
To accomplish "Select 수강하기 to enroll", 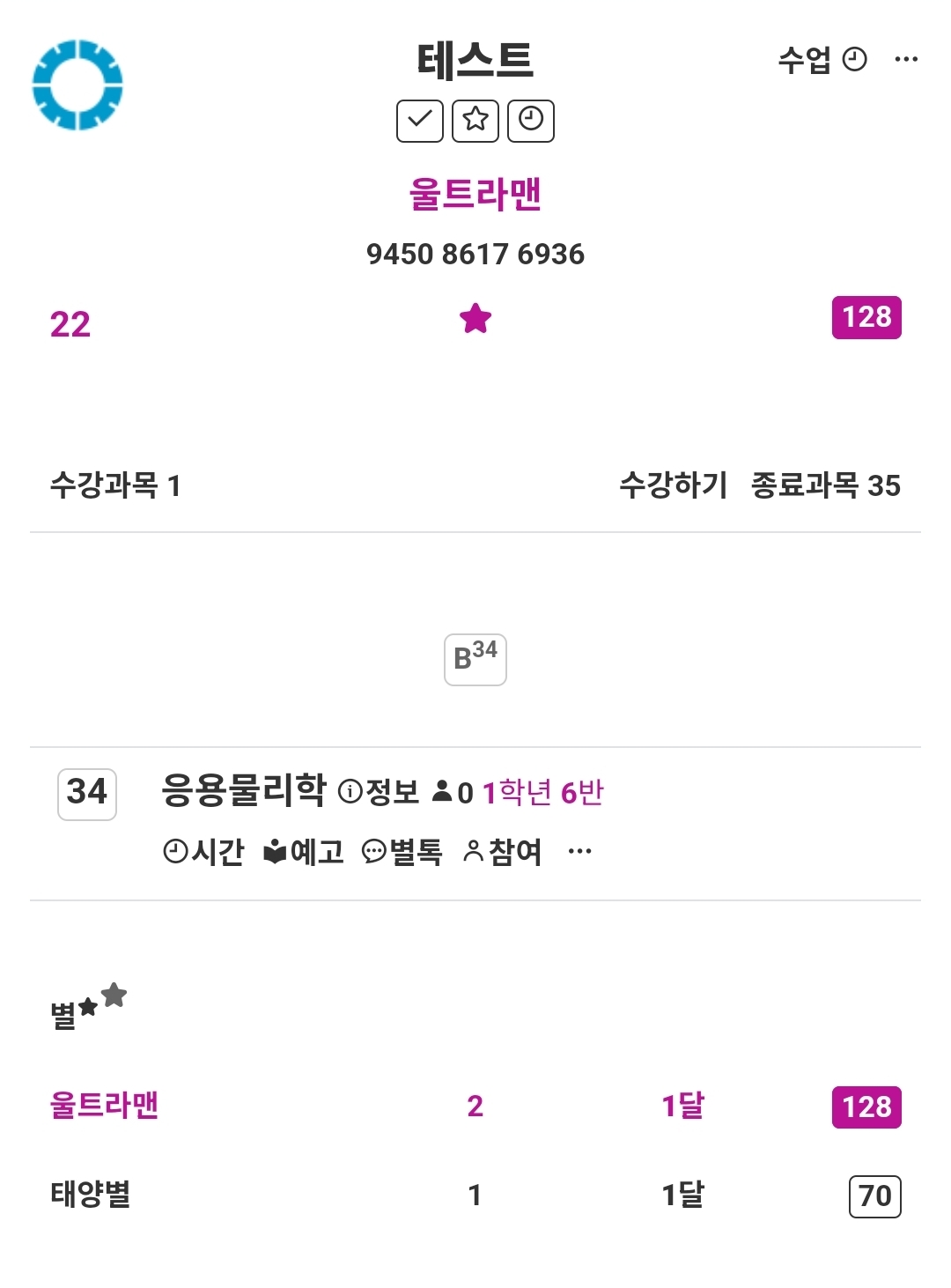I will tap(673, 485).
